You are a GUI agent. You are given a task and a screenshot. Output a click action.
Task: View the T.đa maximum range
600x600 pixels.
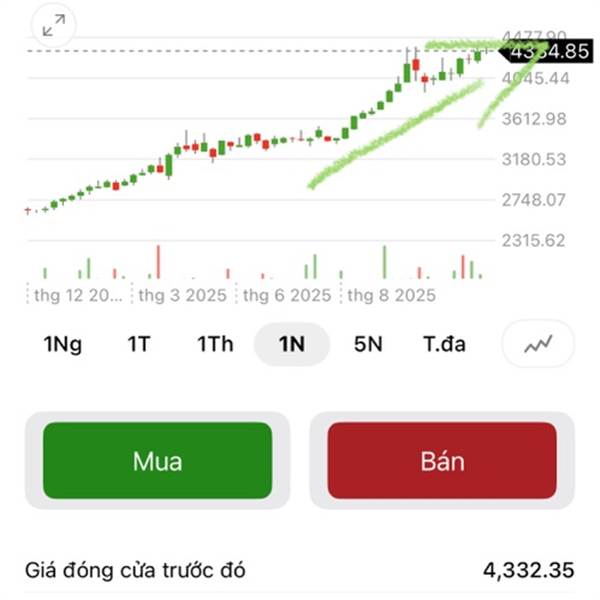(444, 345)
